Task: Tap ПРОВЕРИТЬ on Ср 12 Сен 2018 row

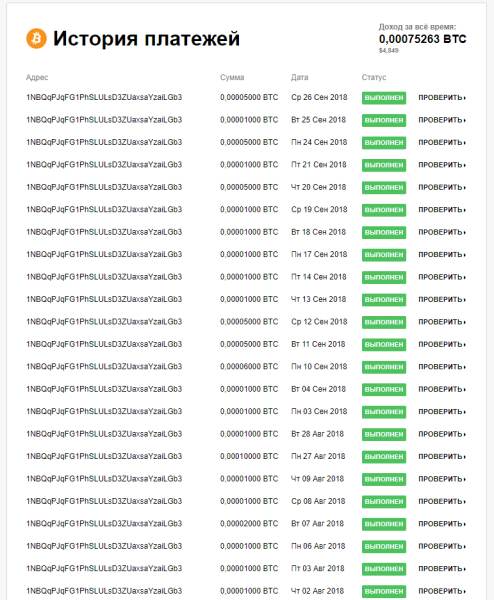Action: (x=442, y=322)
